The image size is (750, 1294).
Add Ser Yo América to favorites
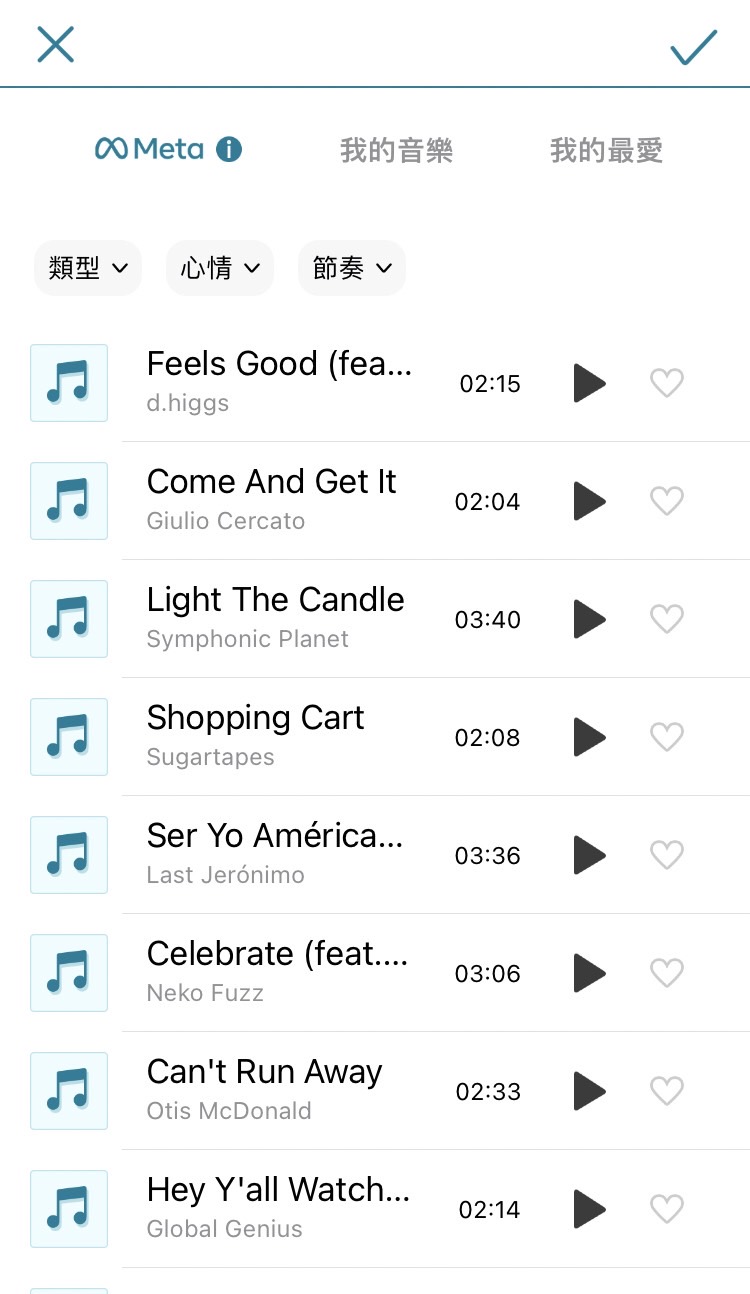[667, 855]
